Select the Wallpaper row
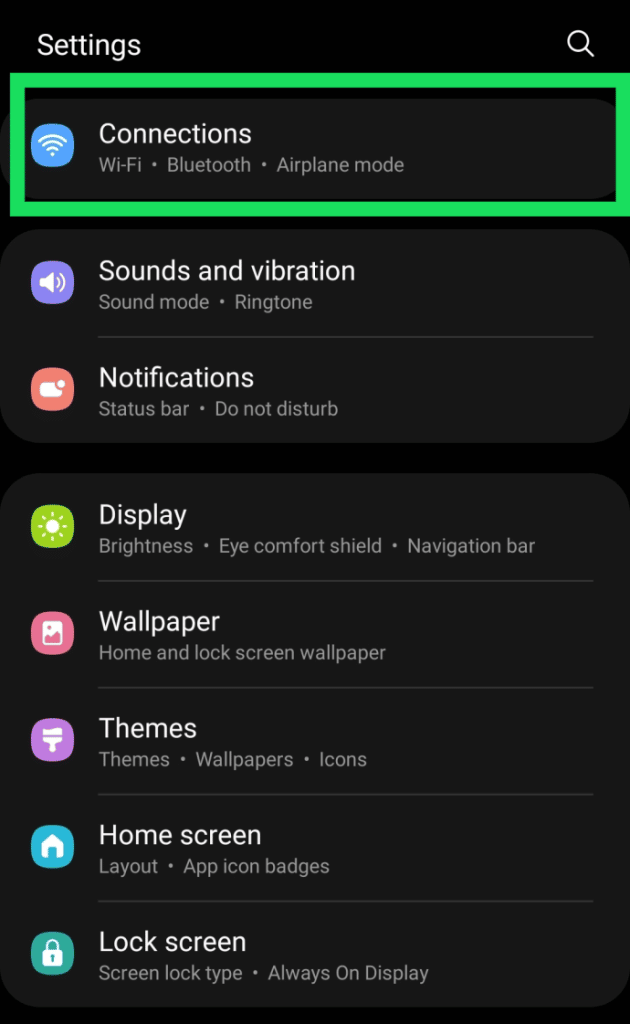Image resolution: width=630 pixels, height=1024 pixels. (315, 634)
